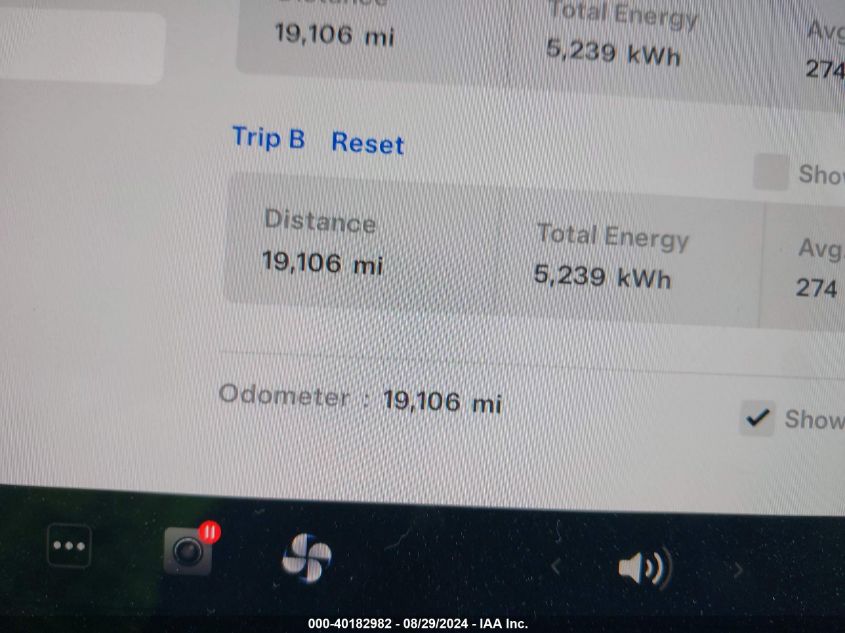
Task: Reset the Trip B counter
Action: (x=367, y=144)
